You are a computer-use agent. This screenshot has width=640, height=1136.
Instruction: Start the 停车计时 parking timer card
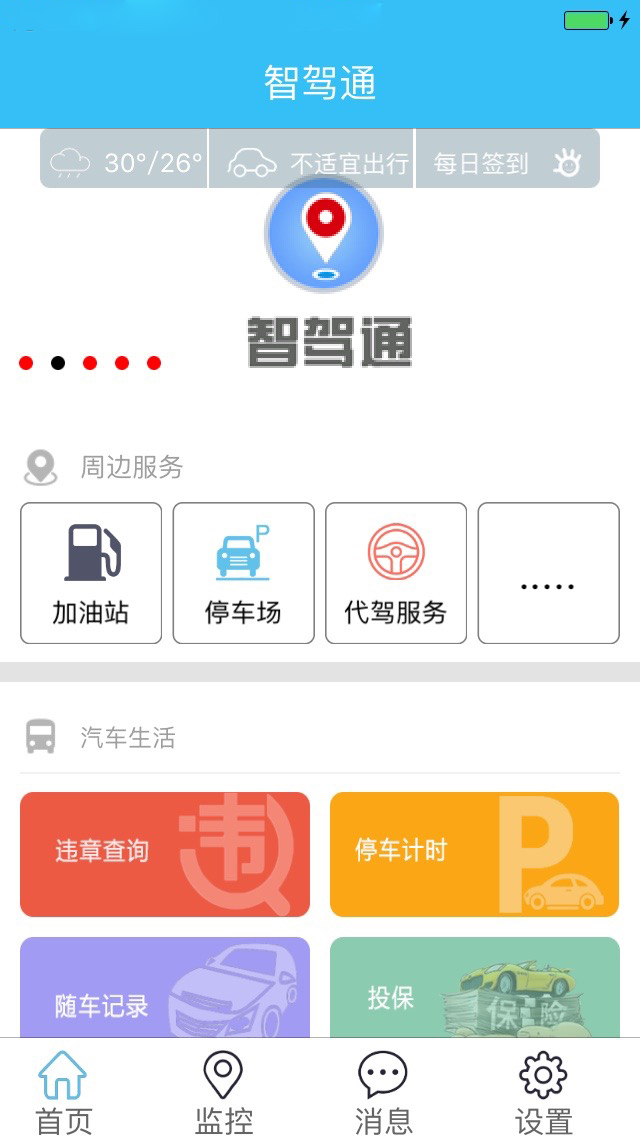pyautogui.click(x=474, y=854)
